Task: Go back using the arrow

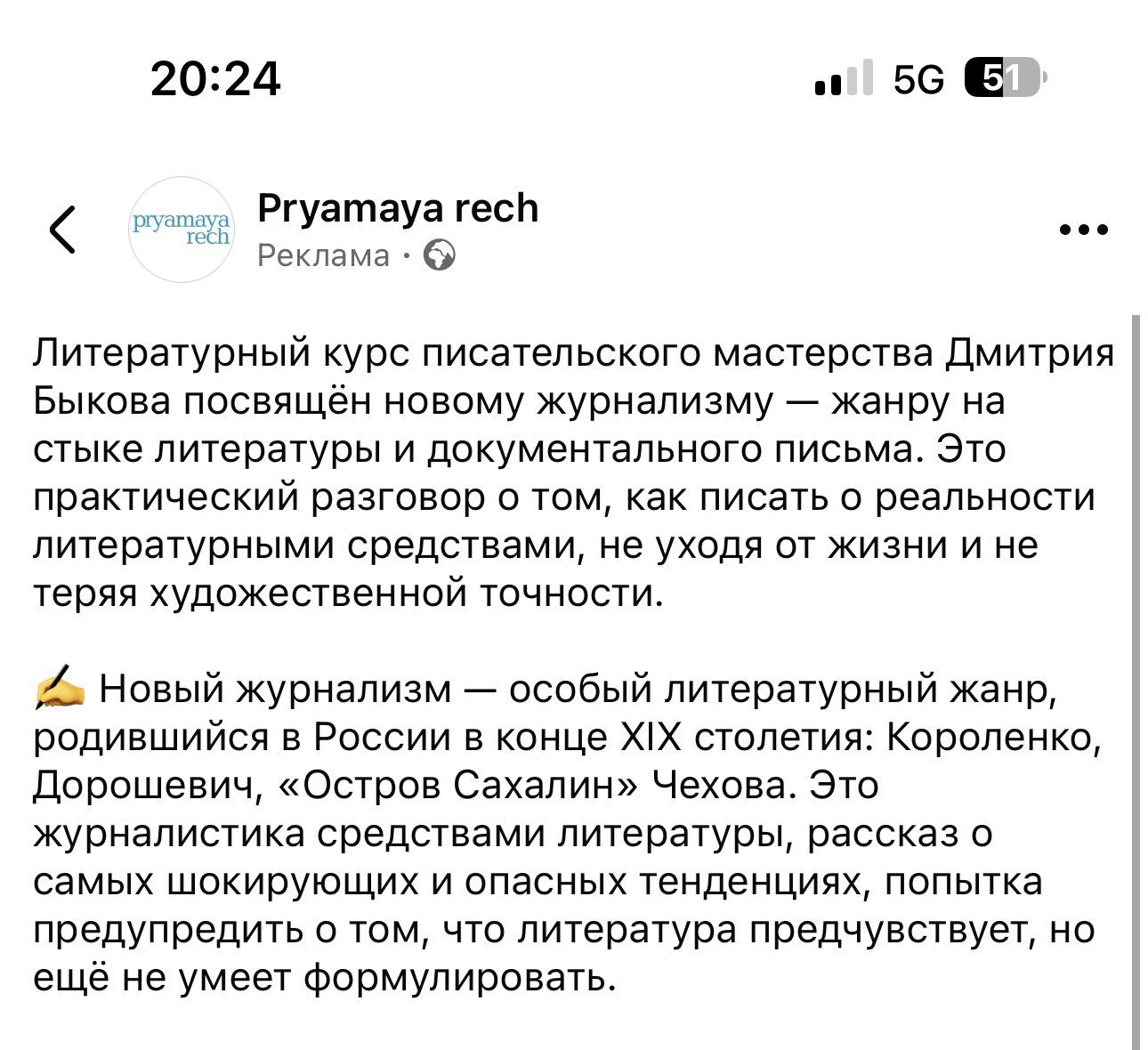Action: pyautogui.click(x=62, y=230)
